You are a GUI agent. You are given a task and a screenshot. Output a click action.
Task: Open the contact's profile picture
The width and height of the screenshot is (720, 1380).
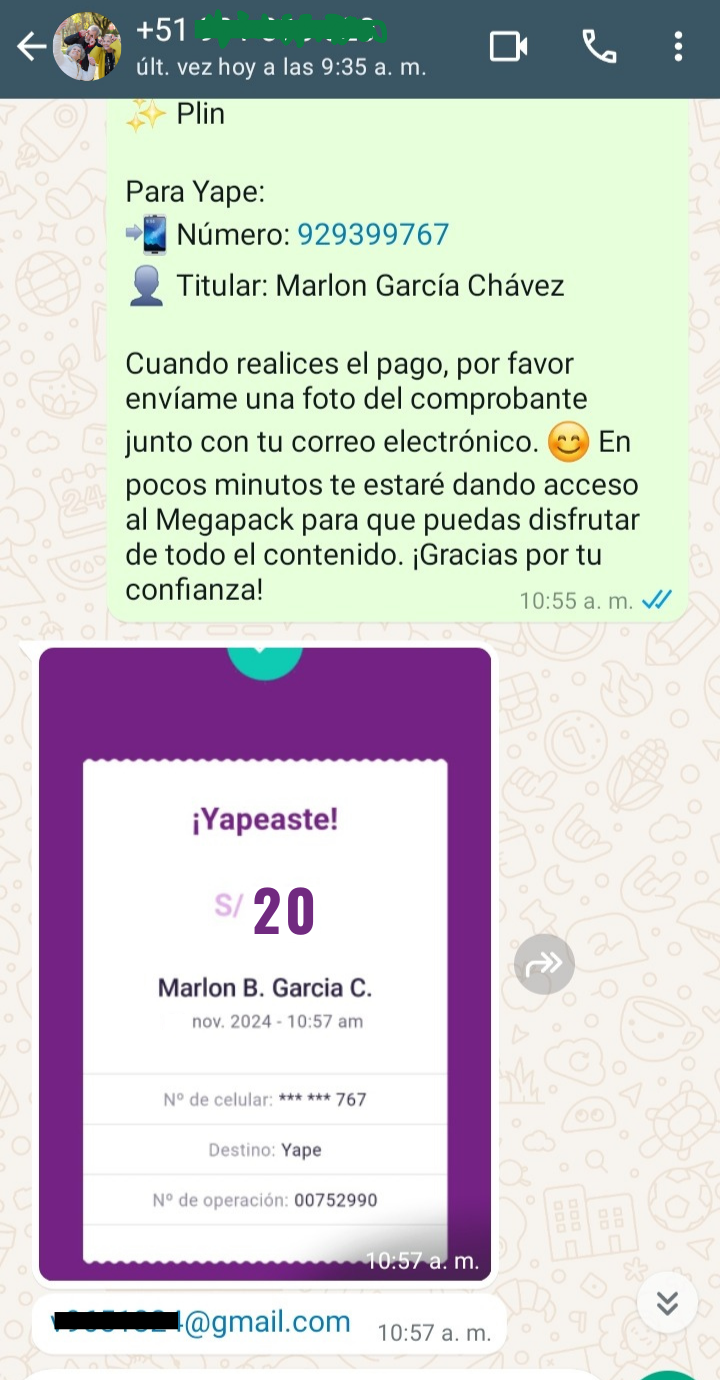pyautogui.click(x=88, y=47)
